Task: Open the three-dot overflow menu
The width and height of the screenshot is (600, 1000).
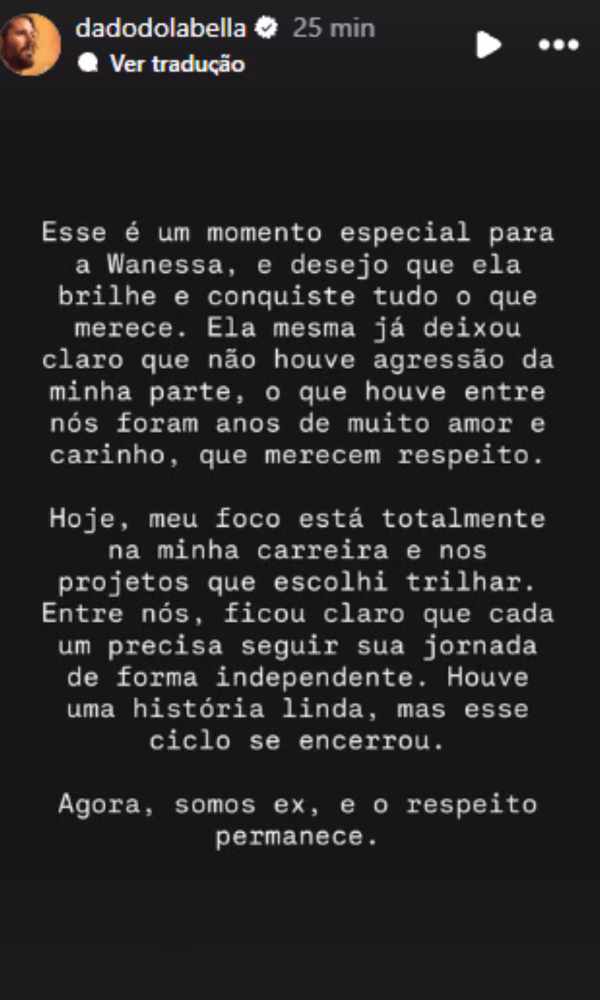Action: [x=558, y=45]
